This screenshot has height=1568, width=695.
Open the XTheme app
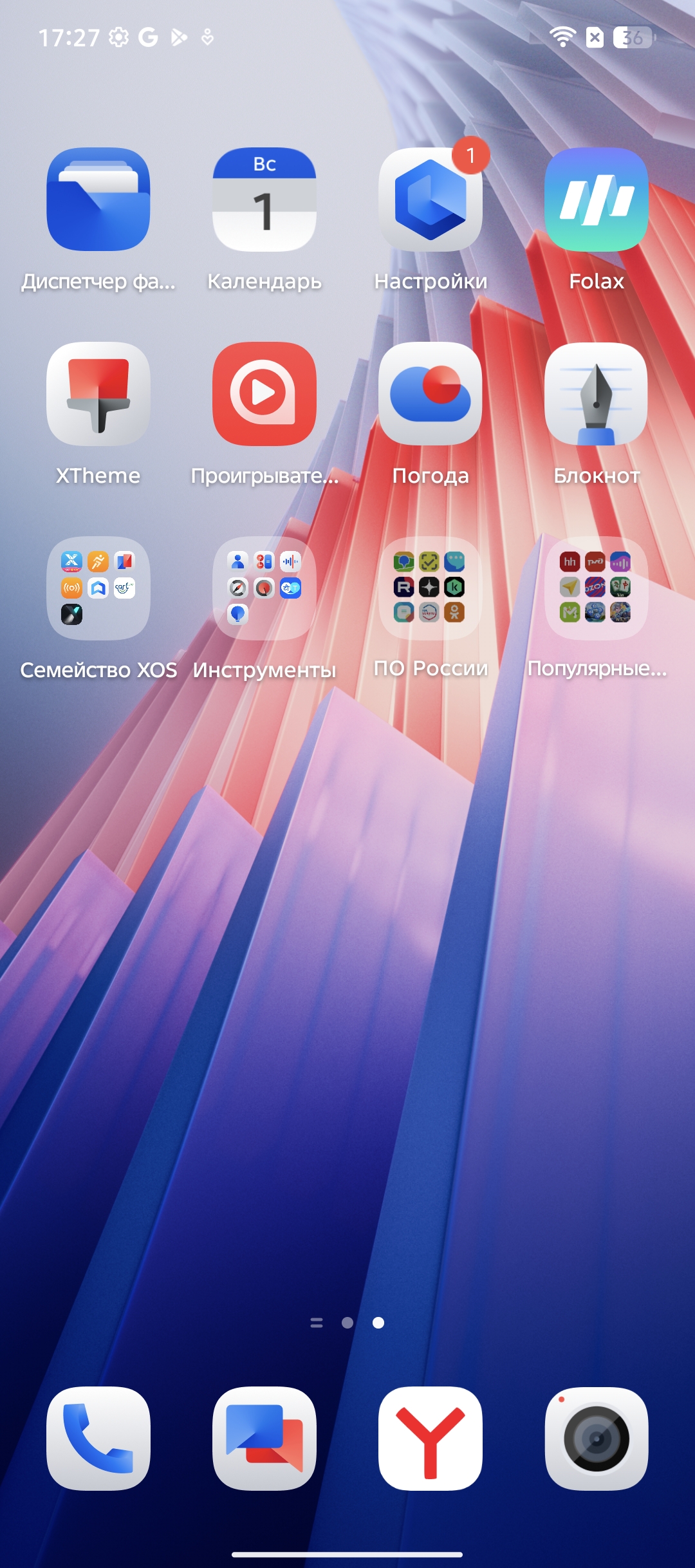98,394
